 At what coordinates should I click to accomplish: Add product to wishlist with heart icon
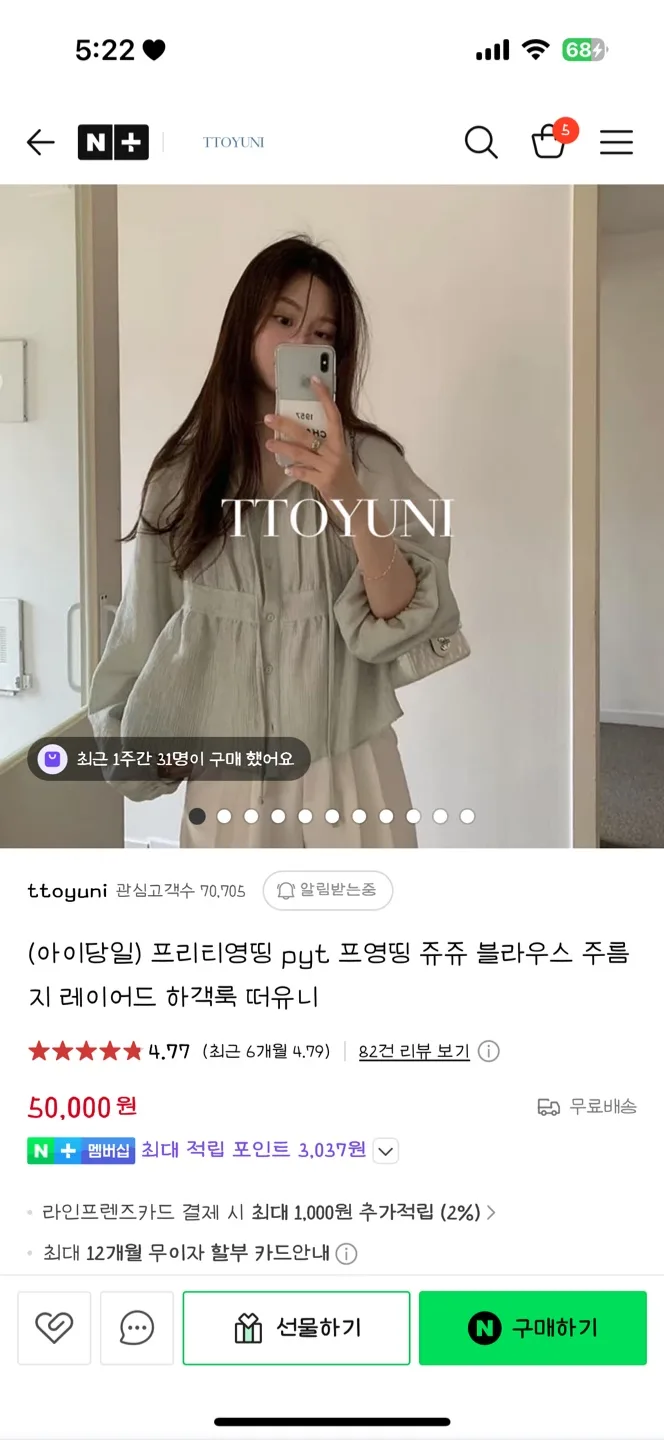click(x=54, y=1328)
